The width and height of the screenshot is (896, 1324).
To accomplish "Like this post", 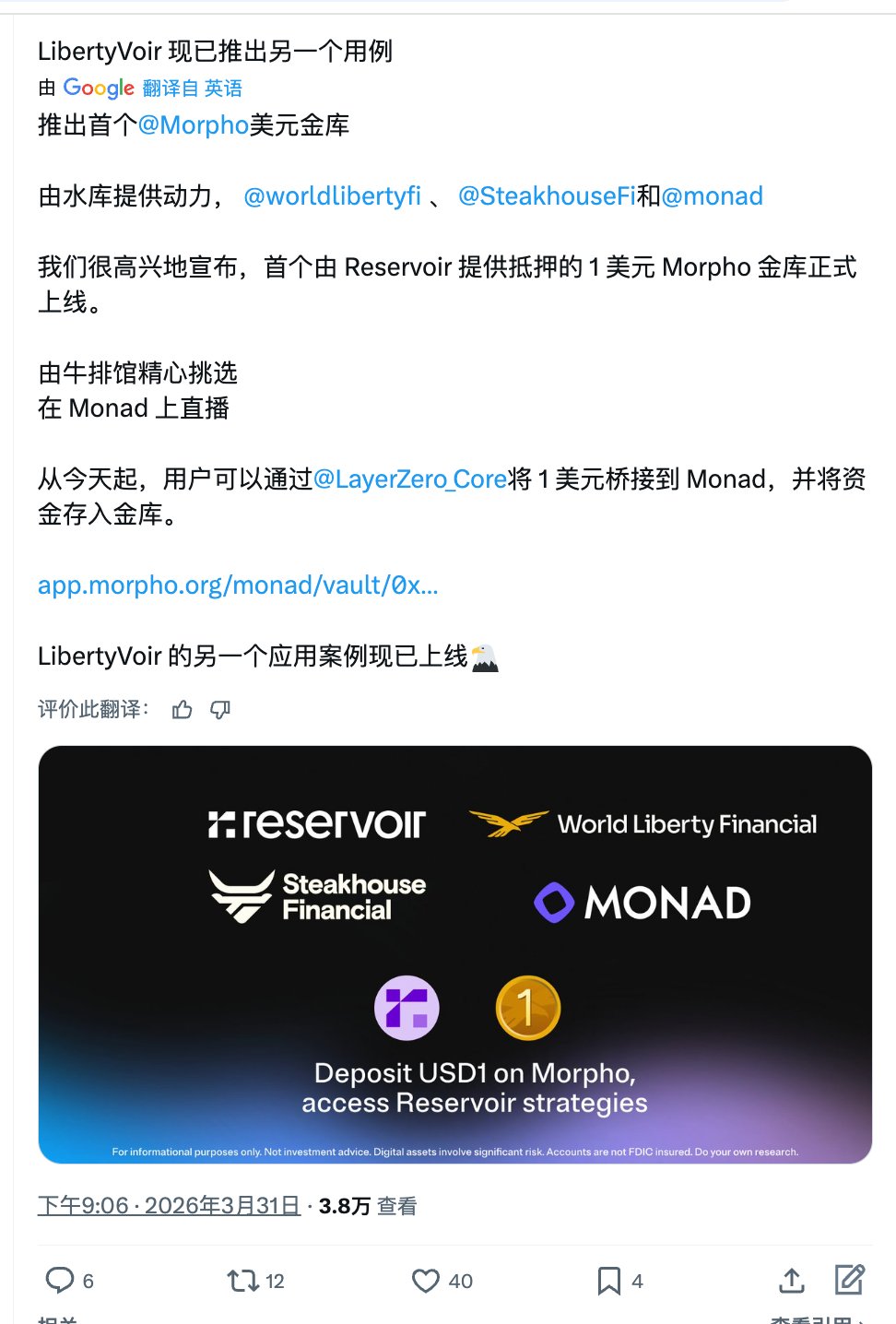I will (426, 1281).
